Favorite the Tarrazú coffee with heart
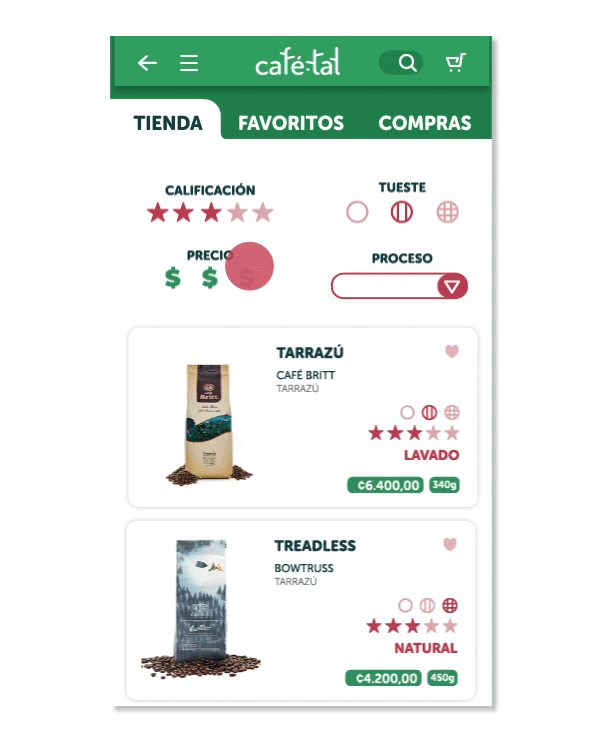The image size is (600, 750). [451, 351]
